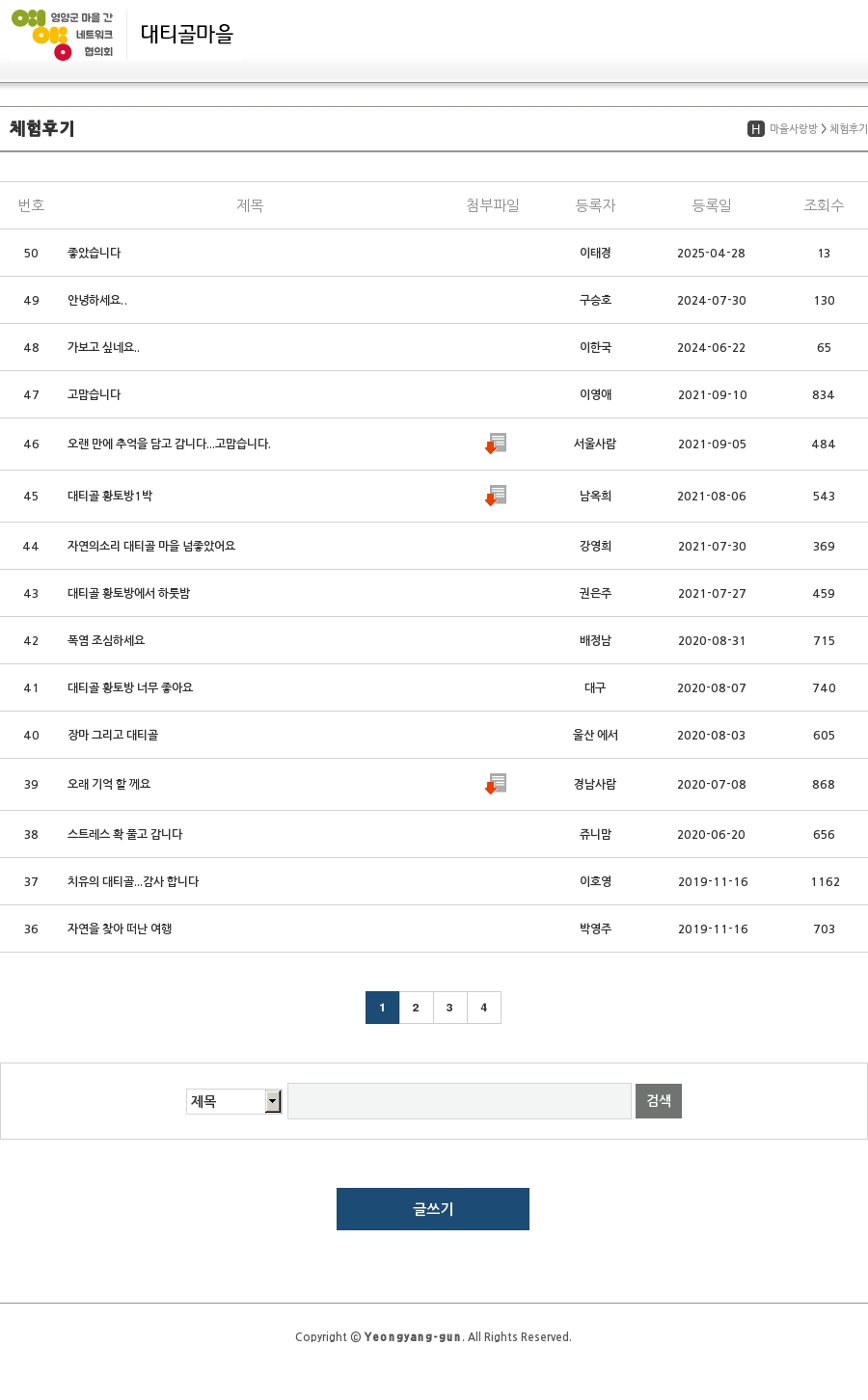
Task: Open attachment icon for post 46
Action: [496, 444]
